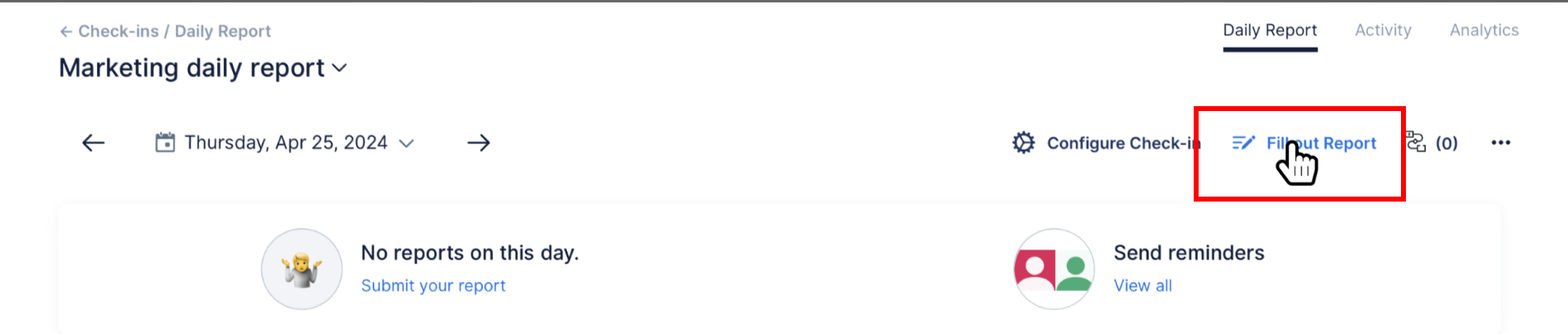Viewport: 1568px width, 334px height.
Task: Tap View all under Send reminders
Action: pyautogui.click(x=1142, y=285)
